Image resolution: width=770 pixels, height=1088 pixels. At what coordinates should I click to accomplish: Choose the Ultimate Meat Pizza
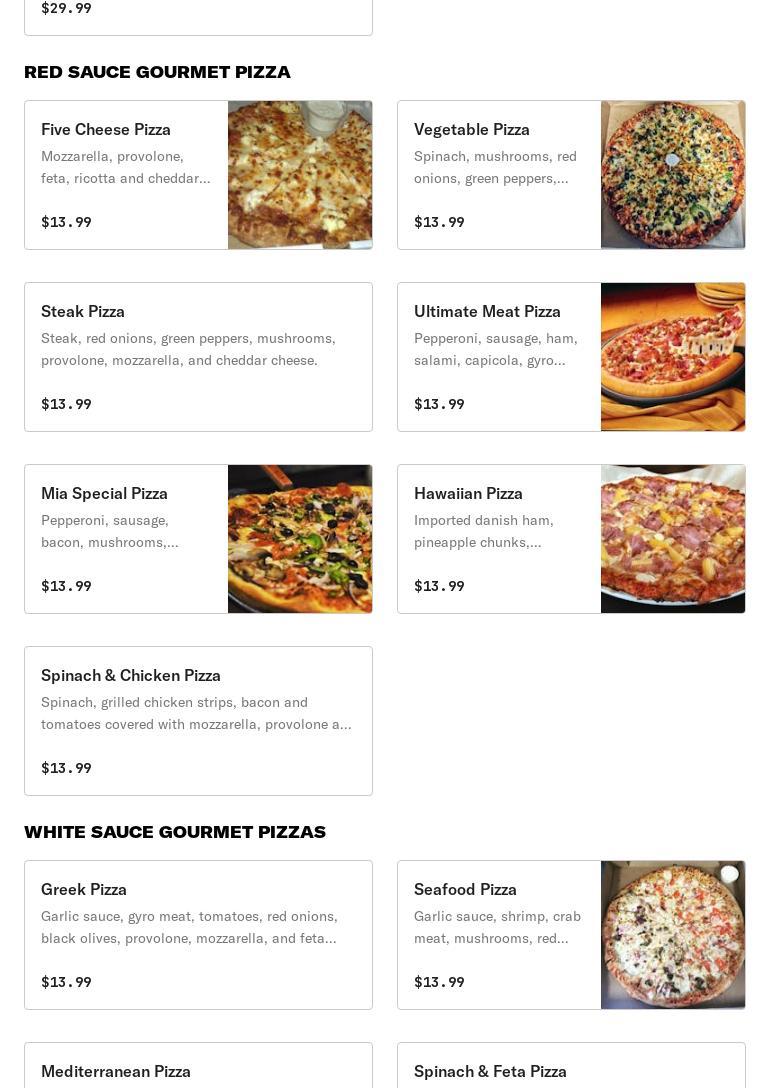[x=571, y=357]
